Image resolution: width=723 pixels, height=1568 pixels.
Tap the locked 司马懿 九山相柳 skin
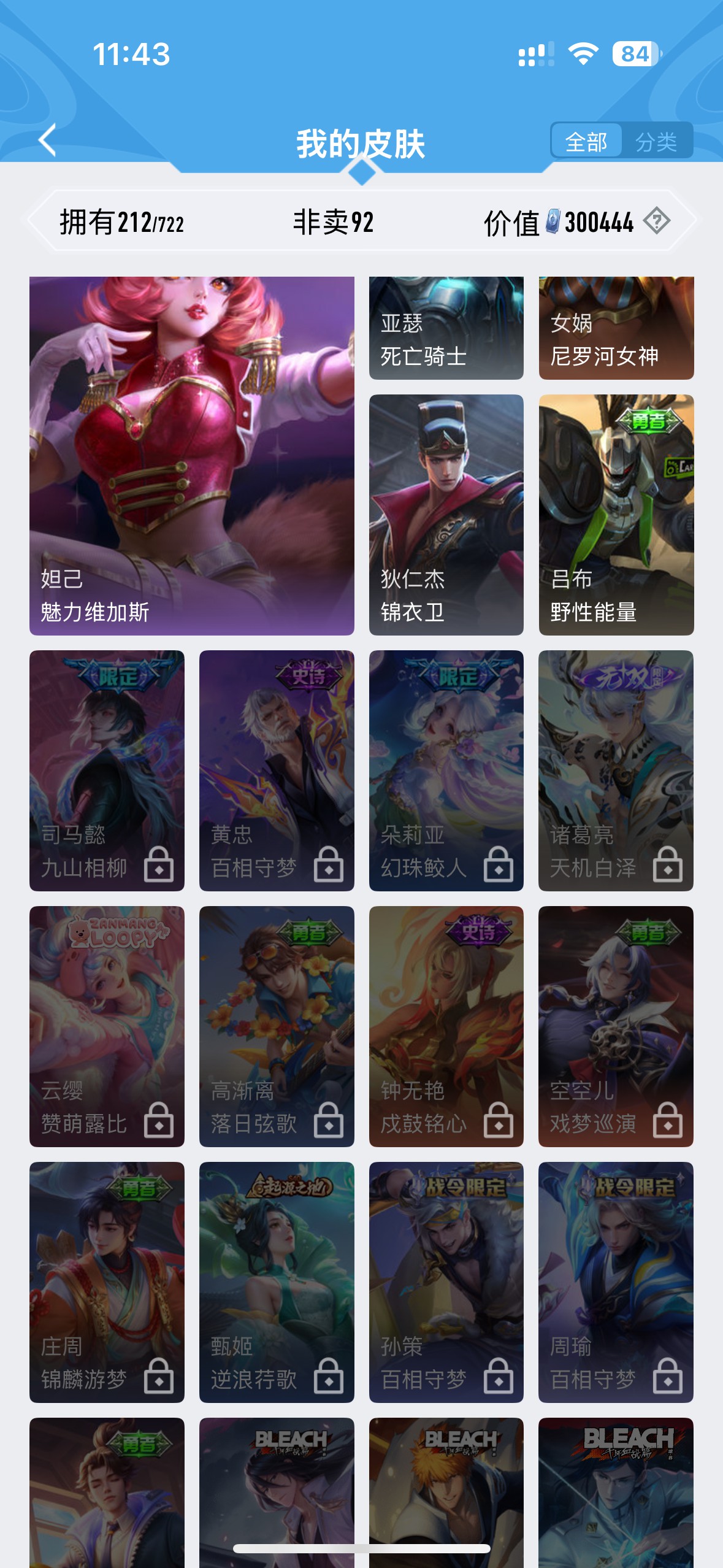coord(107,770)
